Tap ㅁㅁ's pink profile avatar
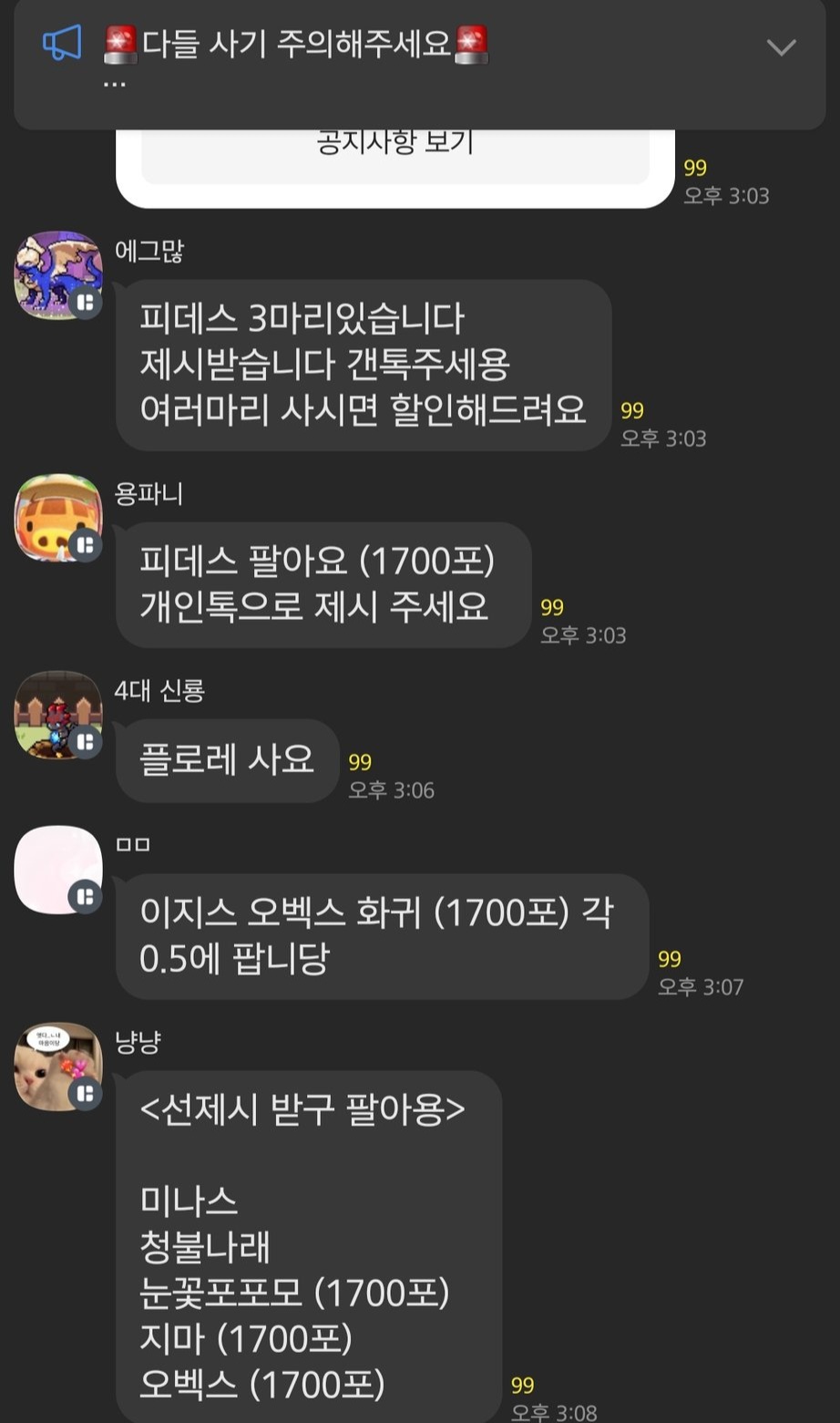Image resolution: width=840 pixels, height=1423 pixels. [x=58, y=870]
